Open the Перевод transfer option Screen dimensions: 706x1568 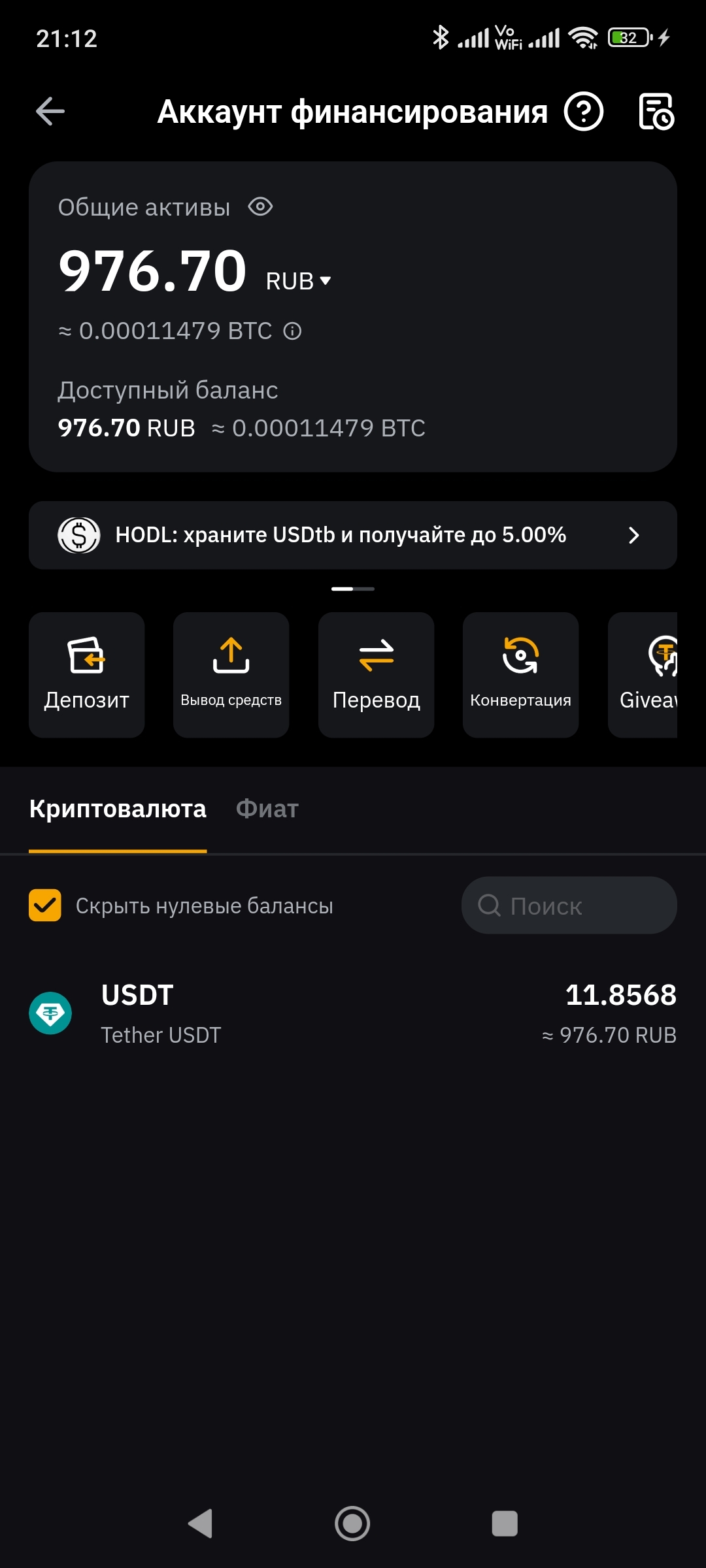376,674
